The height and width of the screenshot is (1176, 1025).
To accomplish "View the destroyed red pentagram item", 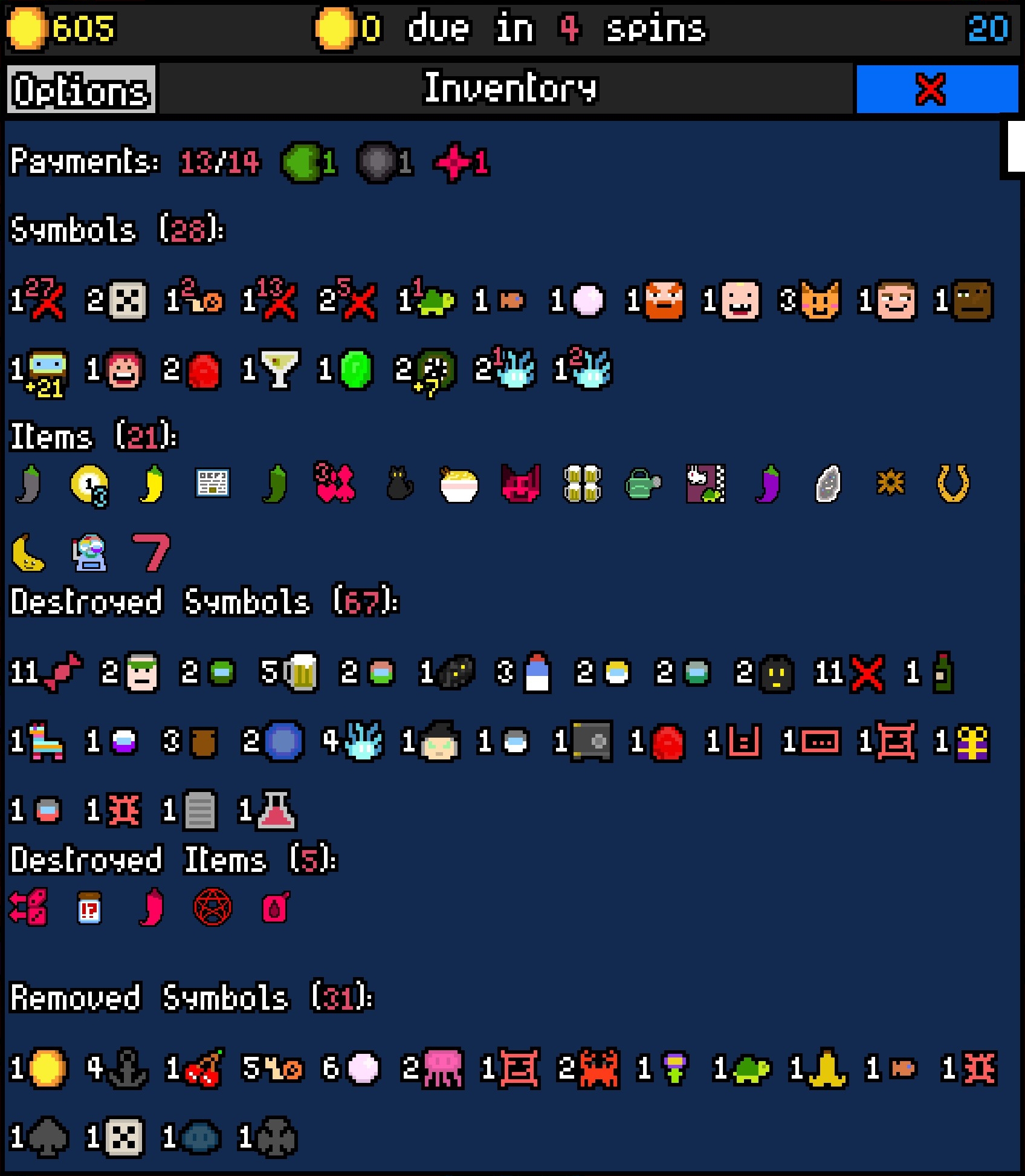I will click(x=213, y=908).
